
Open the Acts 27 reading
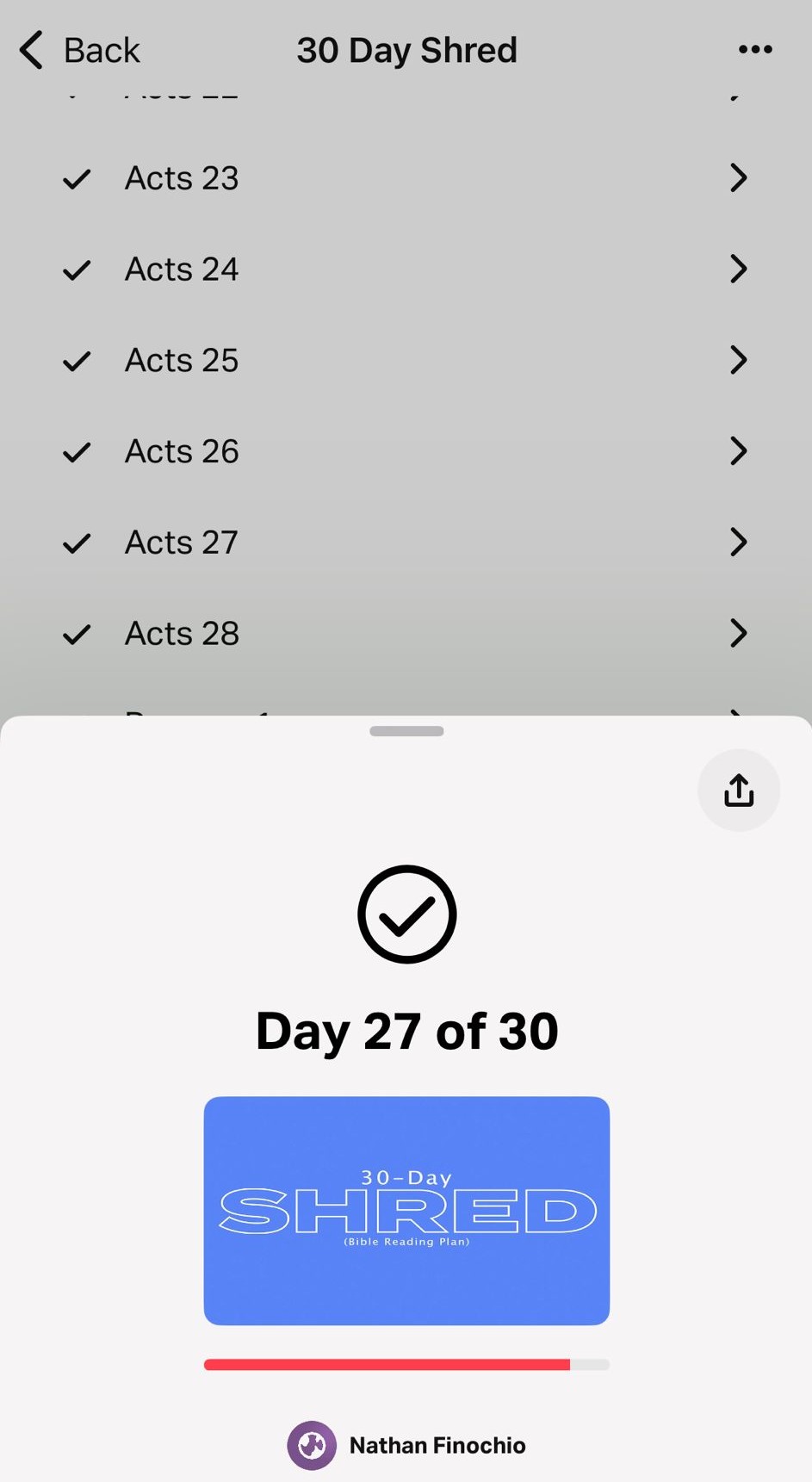click(406, 543)
